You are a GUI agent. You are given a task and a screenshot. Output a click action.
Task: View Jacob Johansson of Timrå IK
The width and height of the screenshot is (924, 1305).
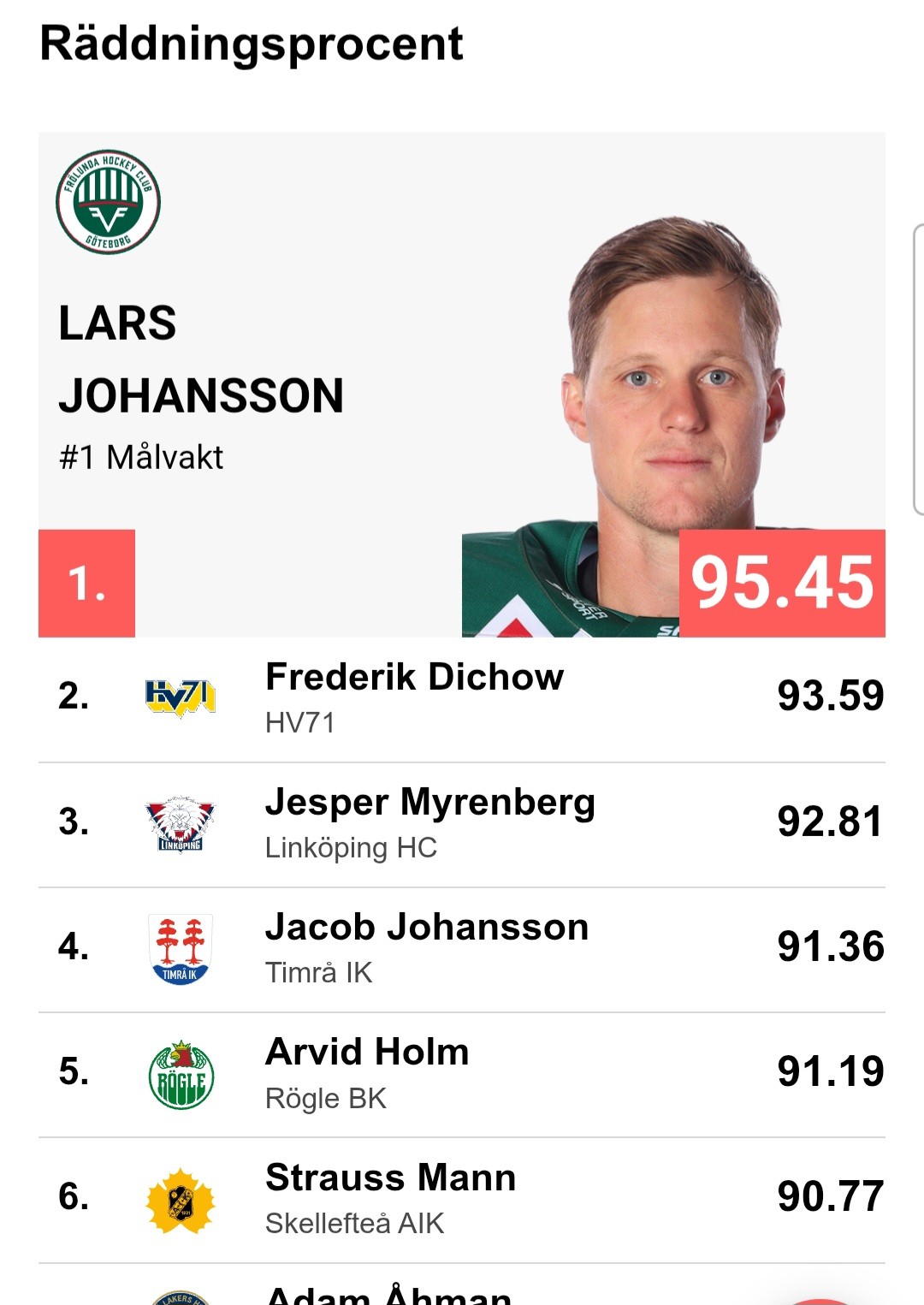tap(426, 928)
